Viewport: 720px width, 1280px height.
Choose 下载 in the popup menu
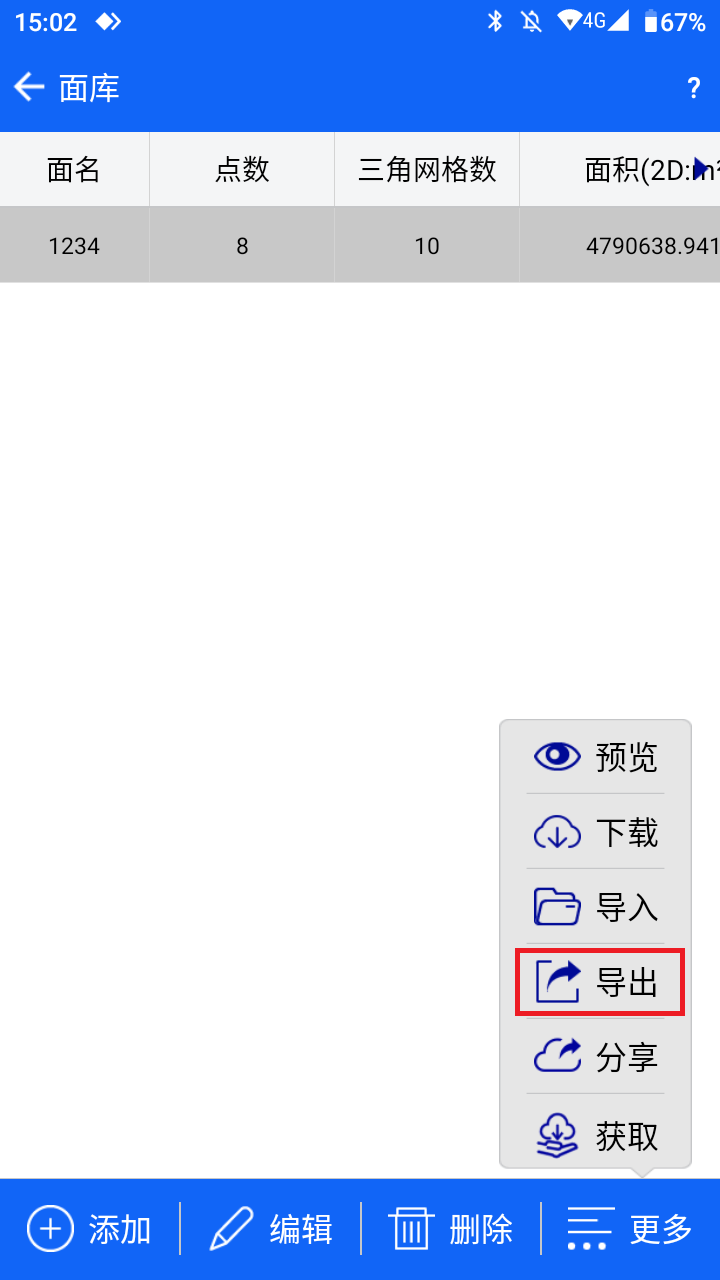click(596, 832)
